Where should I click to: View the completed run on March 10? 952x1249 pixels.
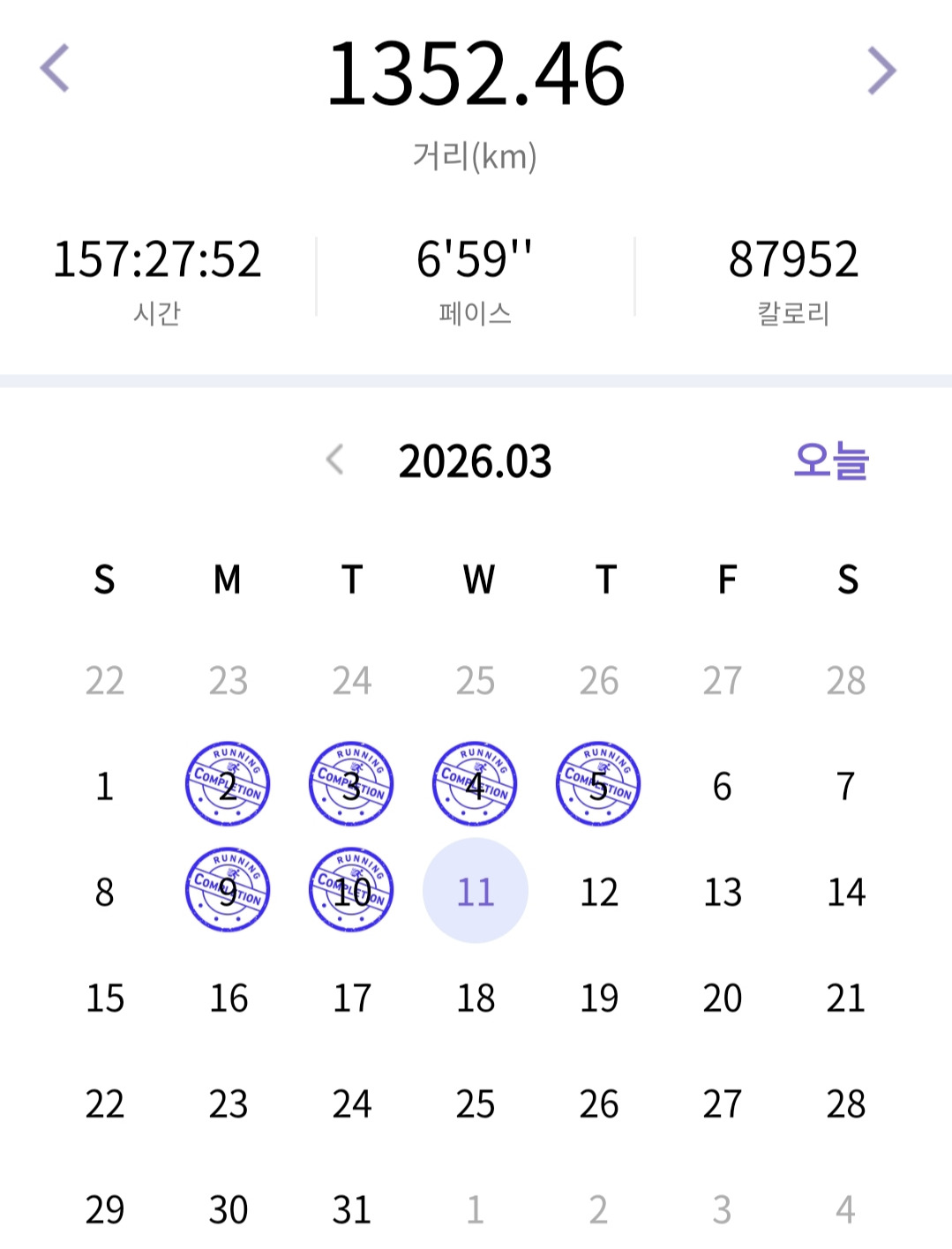[351, 891]
